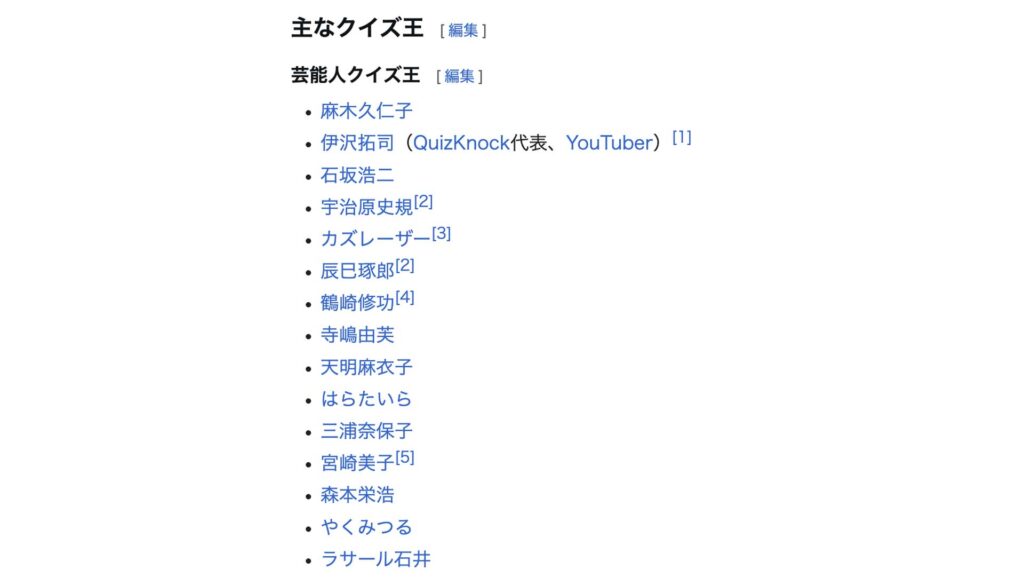The width and height of the screenshot is (1024, 577).
Task: Open the 鶴崎修功 article
Action: coord(357,303)
